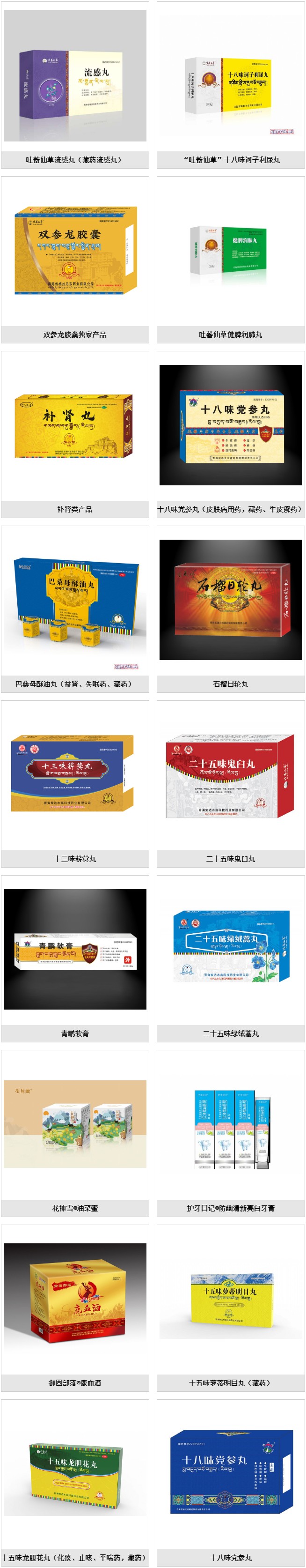Open 吐蕃仙草健脾润肺丸 product
The image size is (306, 1568).
click(231, 250)
